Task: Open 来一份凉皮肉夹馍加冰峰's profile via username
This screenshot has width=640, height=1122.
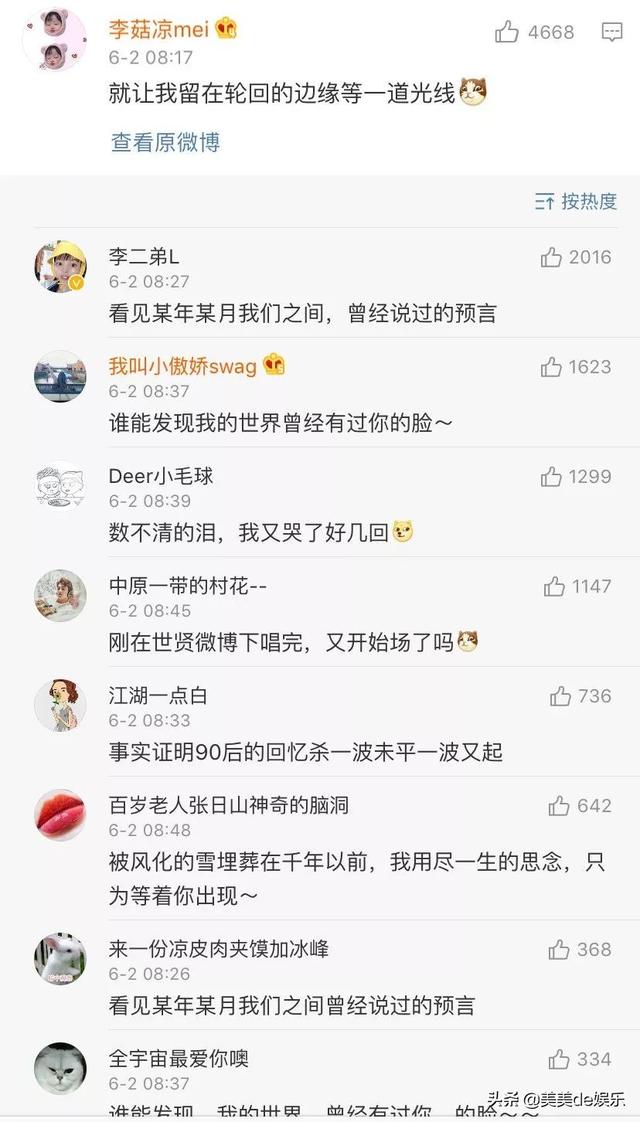Action: click(219, 948)
